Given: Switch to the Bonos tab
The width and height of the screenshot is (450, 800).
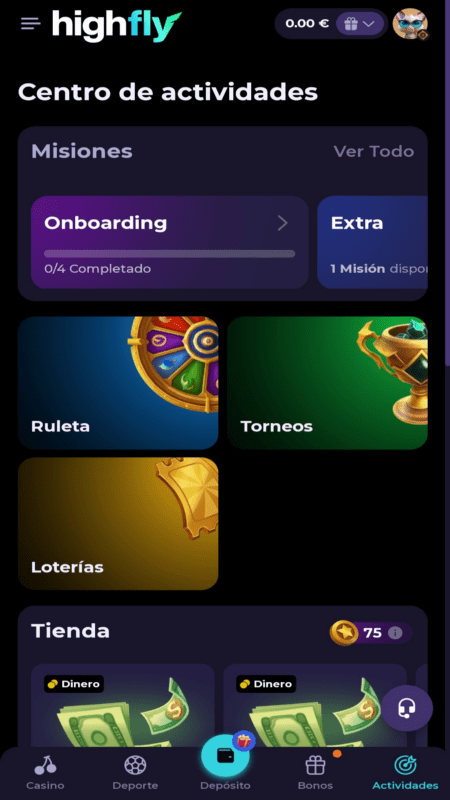Looking at the screenshot, I should click(315, 773).
